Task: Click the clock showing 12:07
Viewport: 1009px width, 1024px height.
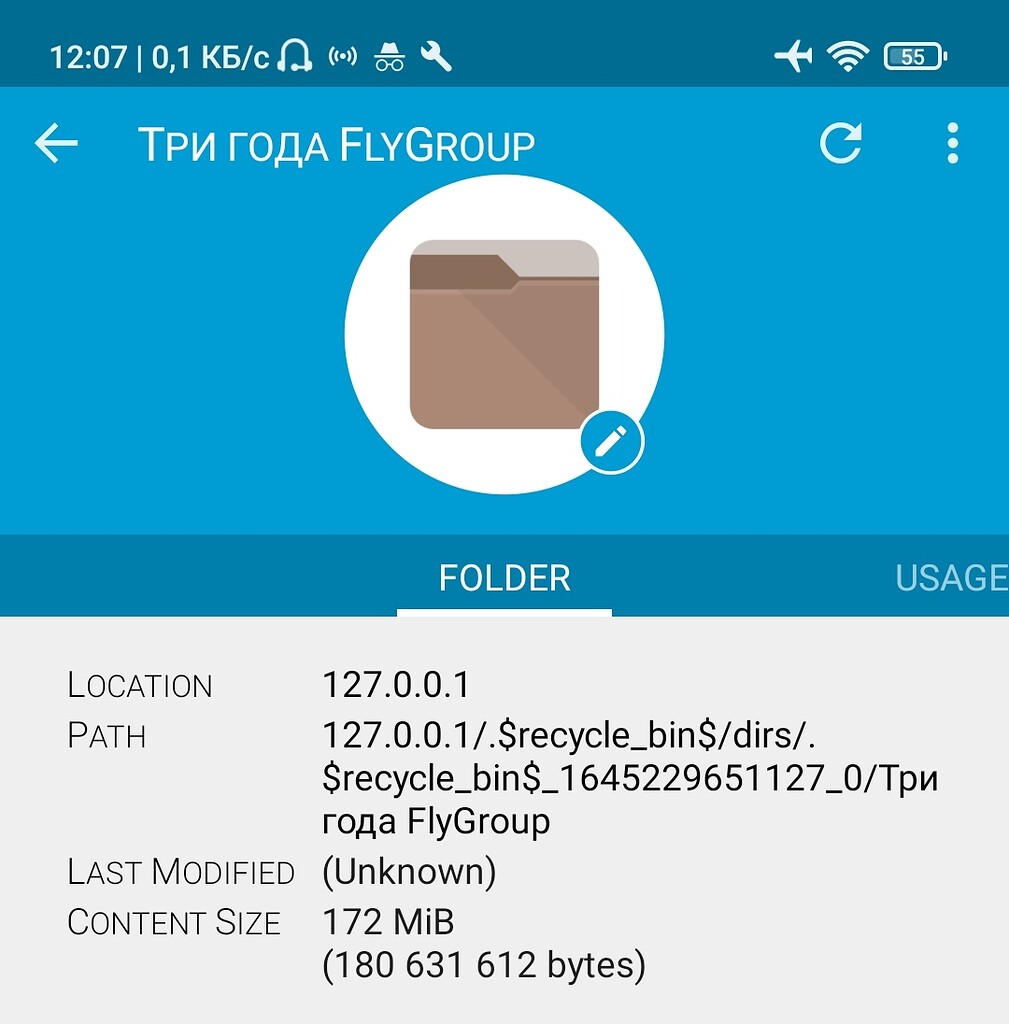Action: (90, 57)
